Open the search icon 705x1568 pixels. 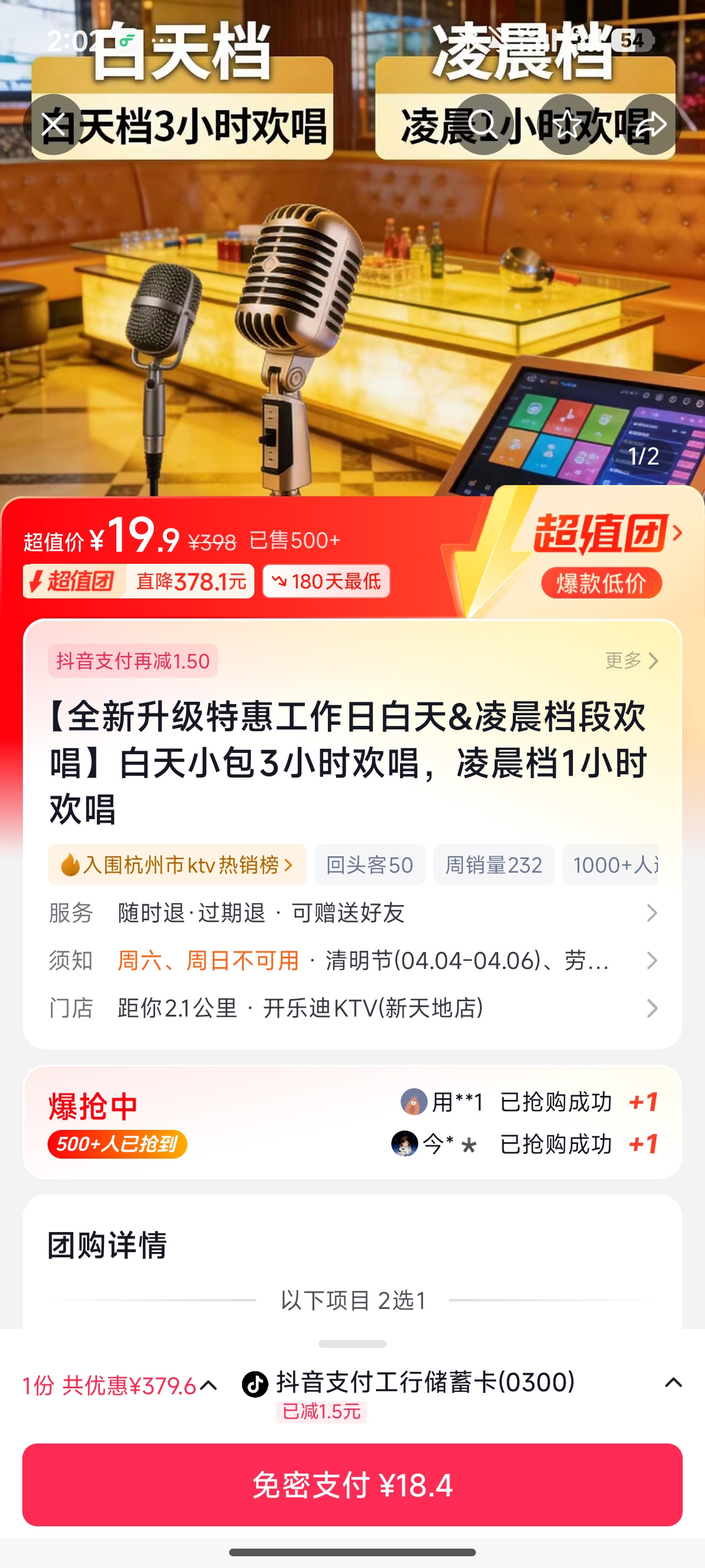pyautogui.click(x=484, y=124)
